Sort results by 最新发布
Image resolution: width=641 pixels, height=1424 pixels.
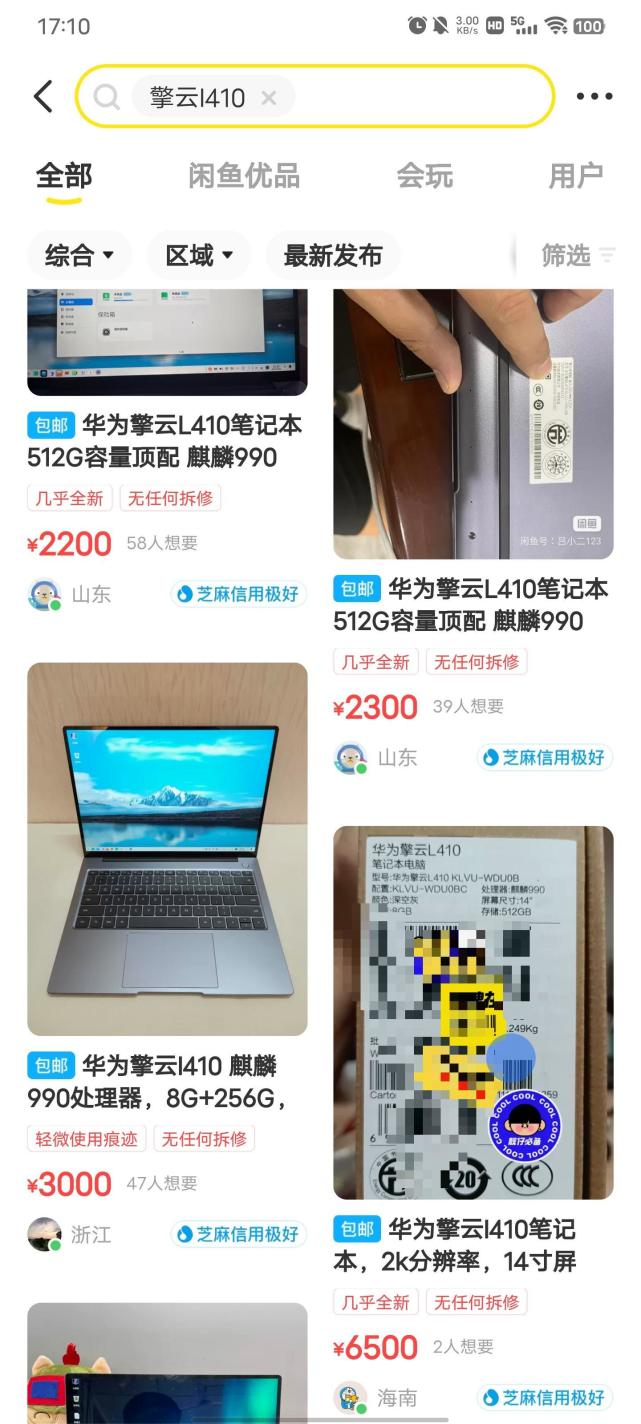(333, 256)
